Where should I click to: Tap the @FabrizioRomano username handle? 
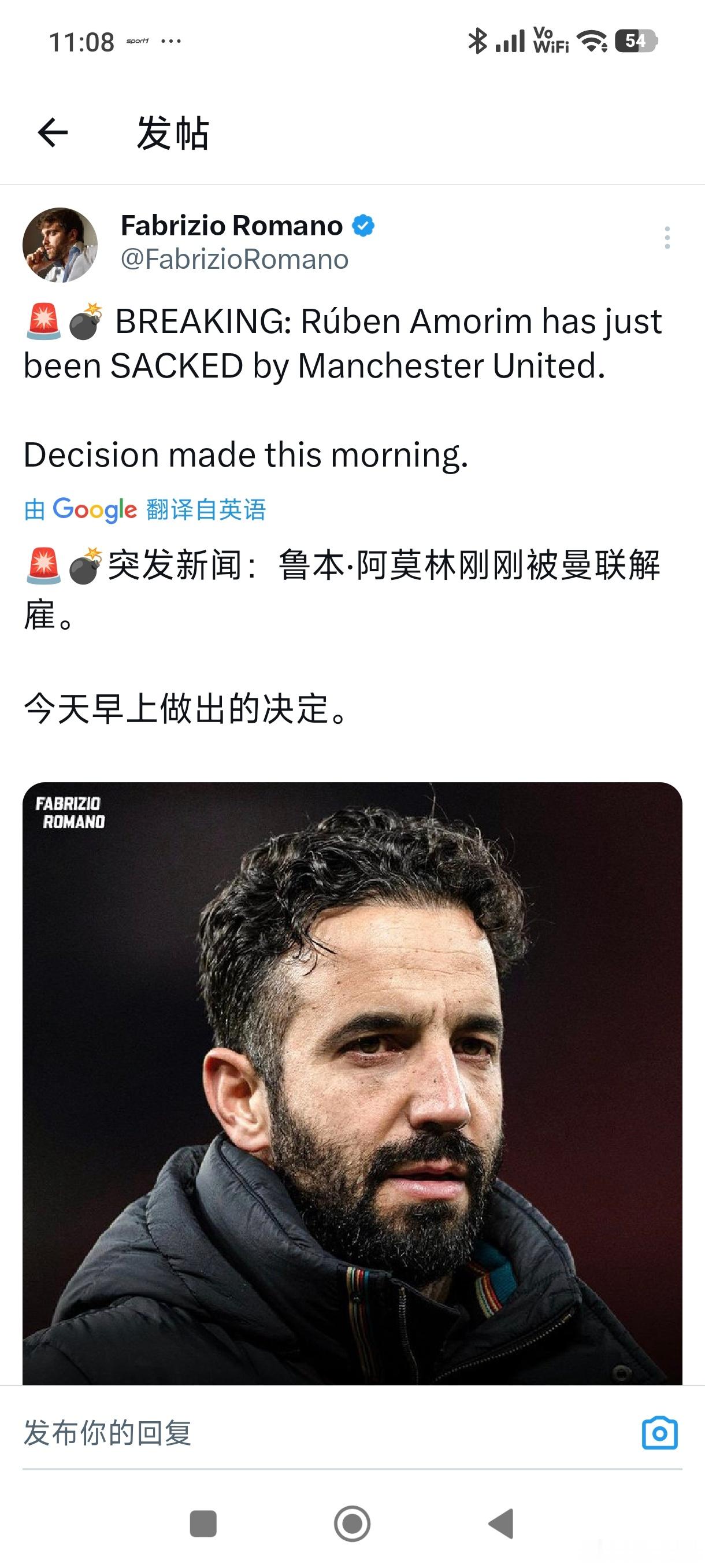(234, 258)
